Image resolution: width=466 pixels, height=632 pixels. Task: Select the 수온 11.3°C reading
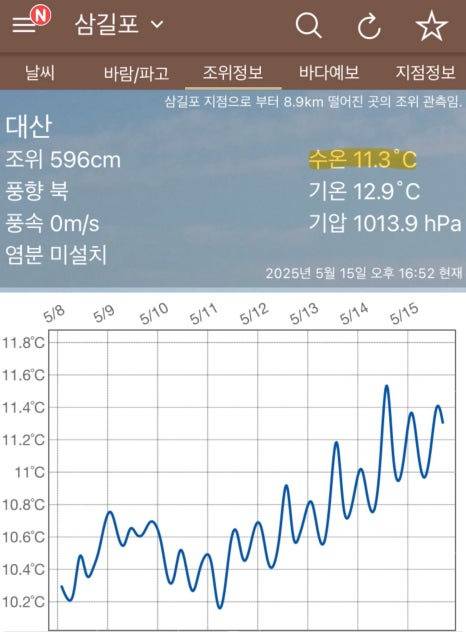(x=362, y=159)
